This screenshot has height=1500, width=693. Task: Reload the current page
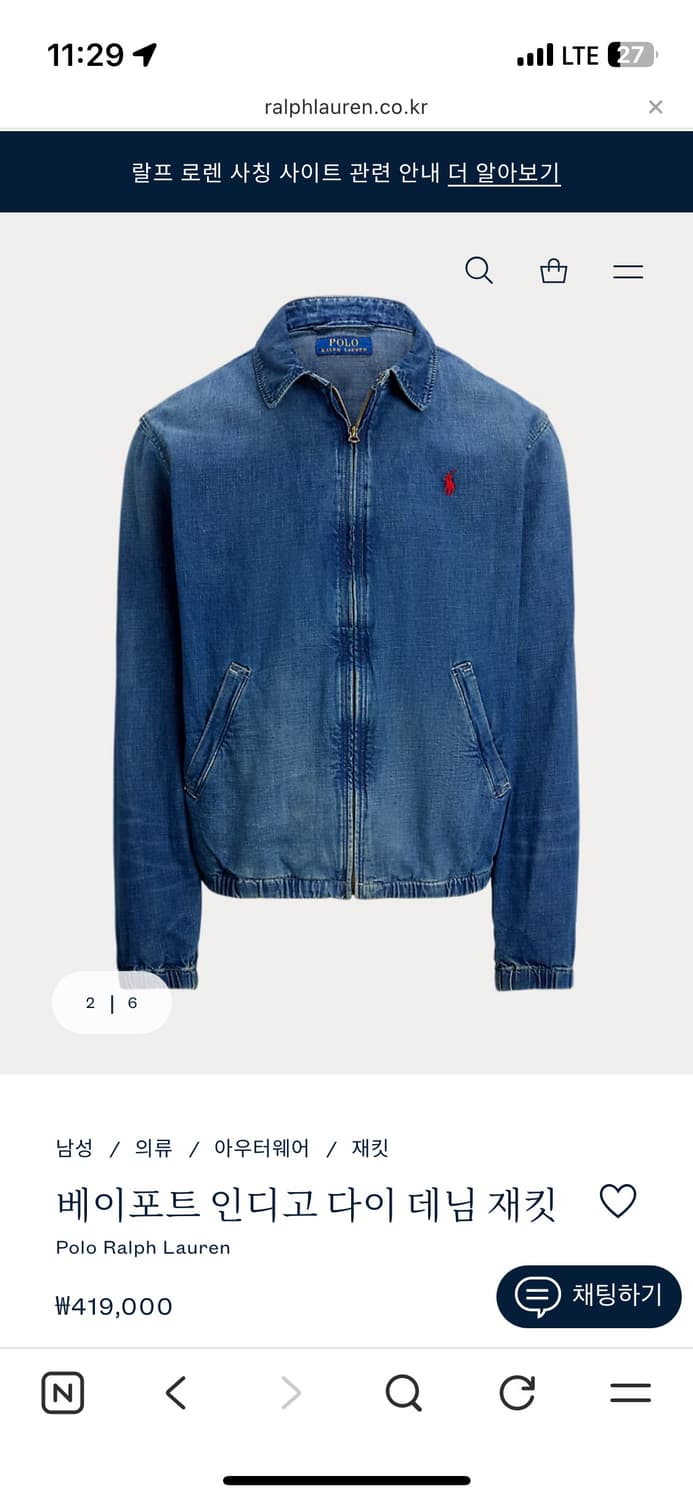pos(517,1393)
